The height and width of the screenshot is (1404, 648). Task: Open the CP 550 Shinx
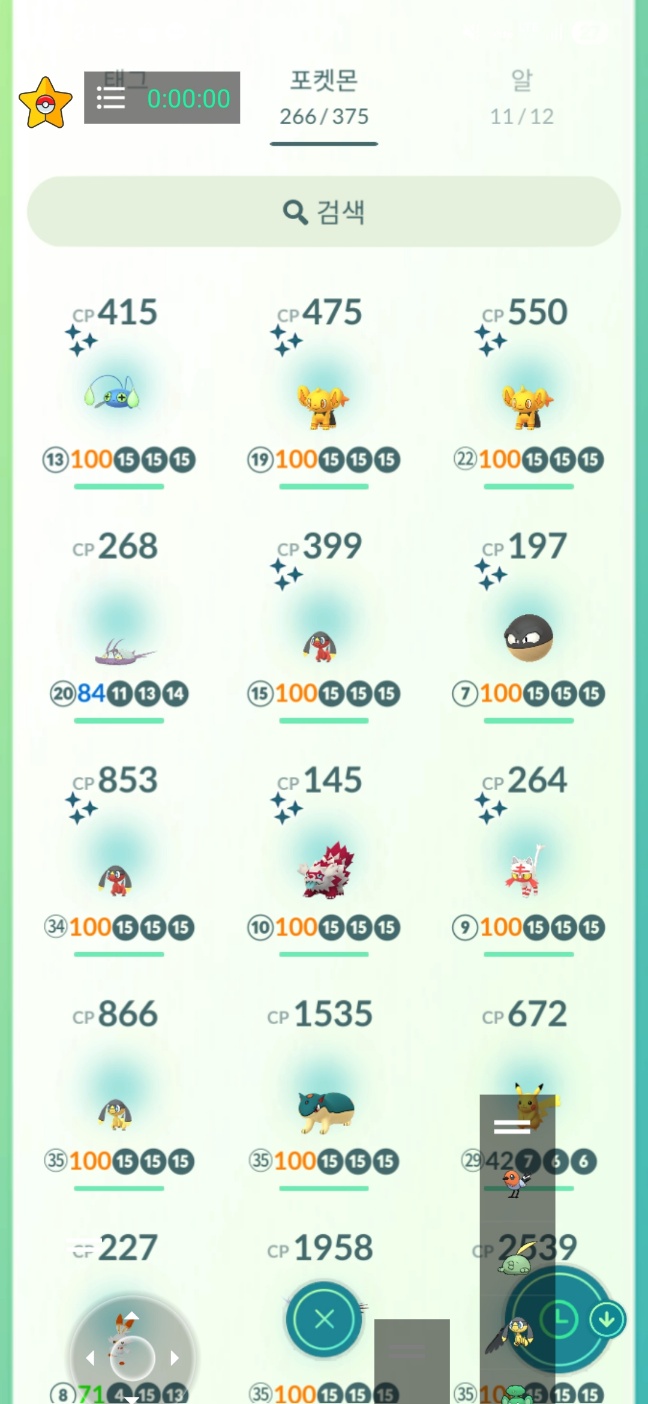[528, 402]
